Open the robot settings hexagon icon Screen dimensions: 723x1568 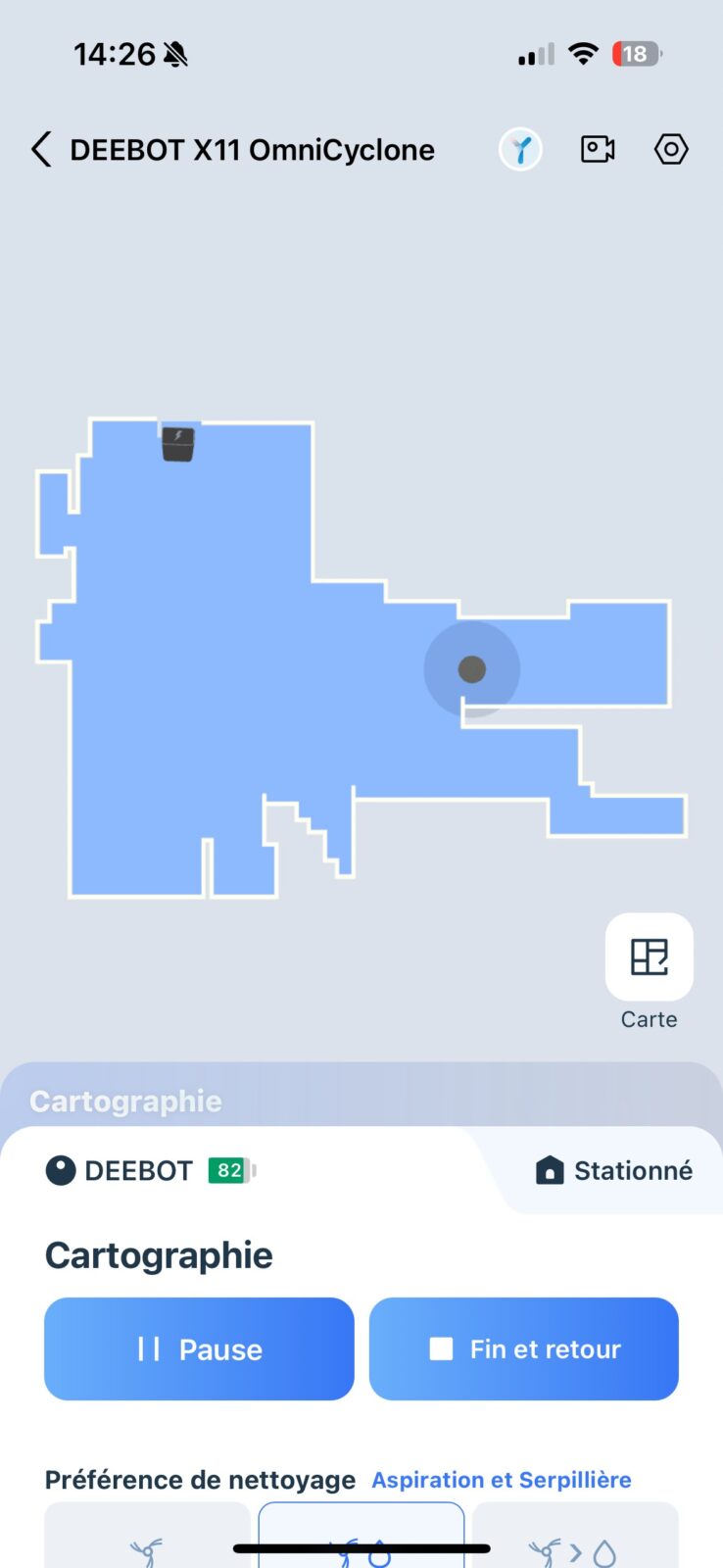(x=671, y=149)
